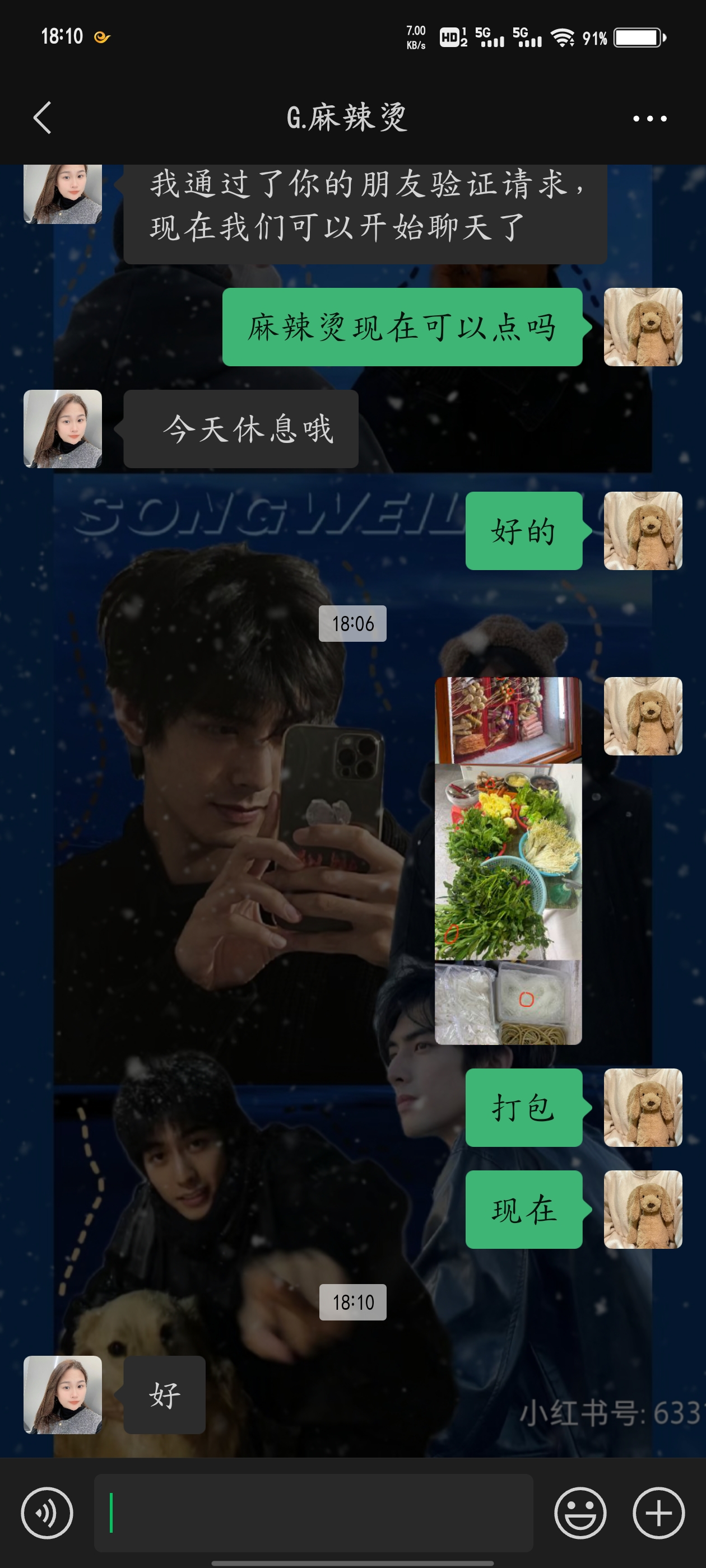Open the emoji sticker panel
The image size is (706, 1568).
pos(580,1513)
